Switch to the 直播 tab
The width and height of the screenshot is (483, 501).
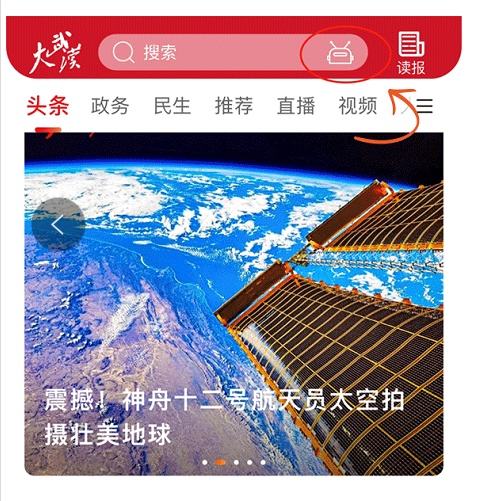click(296, 106)
